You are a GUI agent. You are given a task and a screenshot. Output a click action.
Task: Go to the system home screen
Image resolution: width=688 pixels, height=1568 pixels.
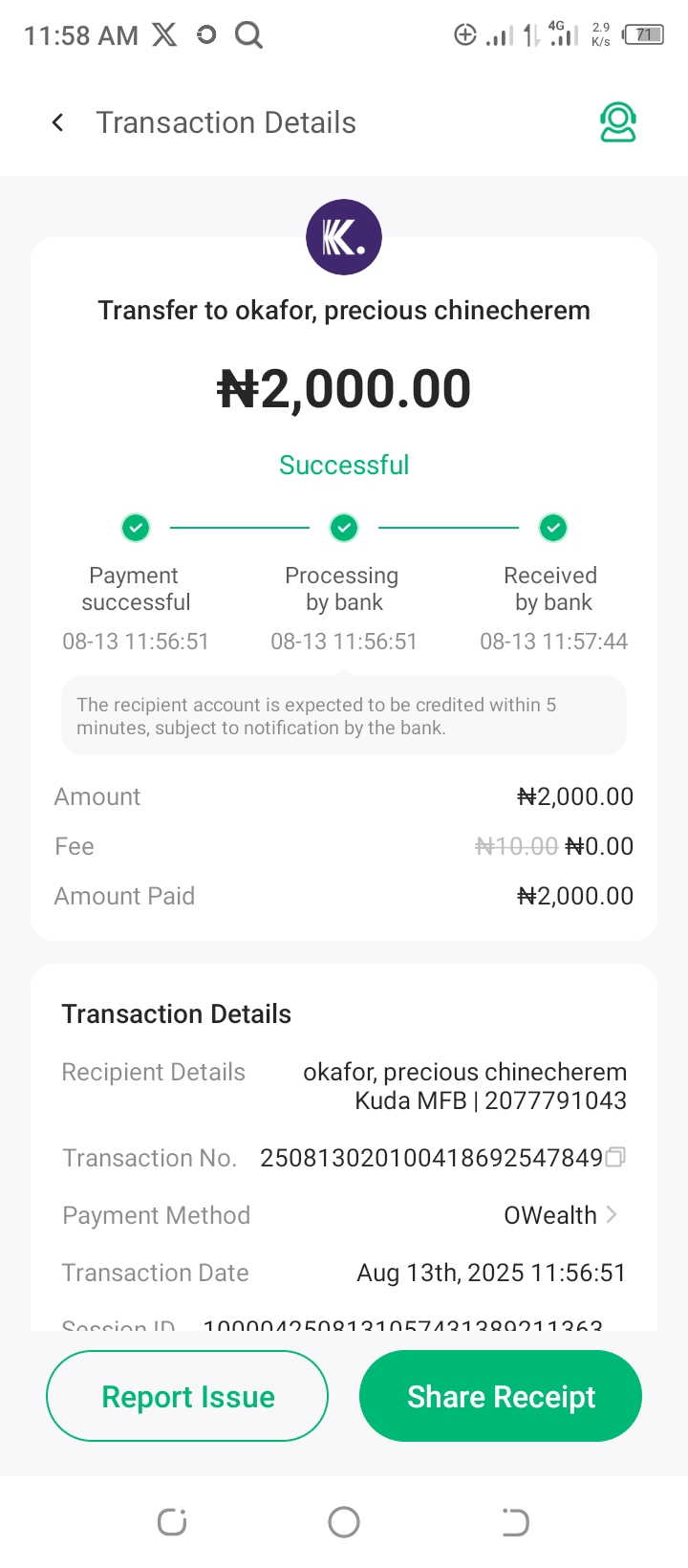pyautogui.click(x=344, y=1521)
